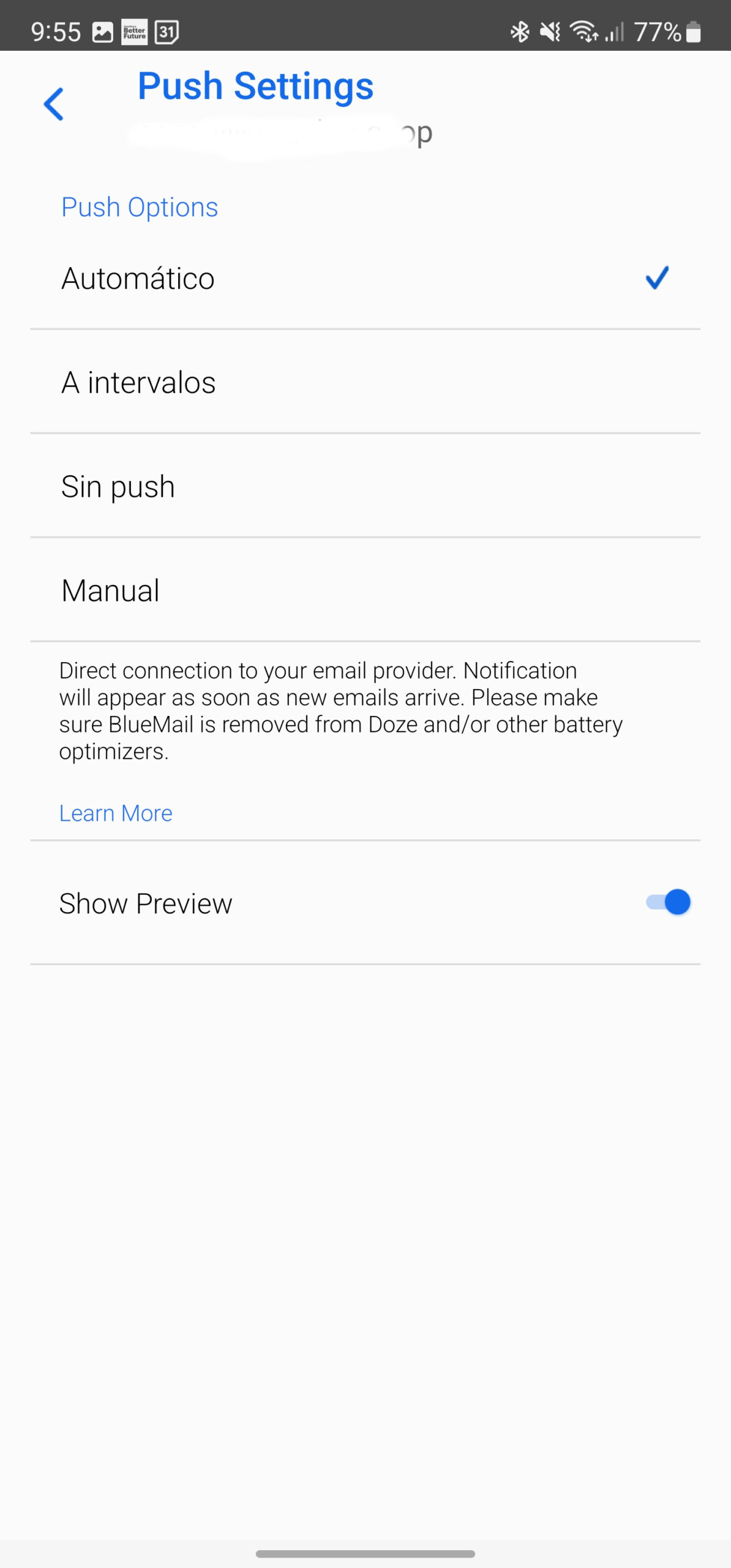Go back from Push Settings
The image size is (731, 1568).
pos(54,104)
